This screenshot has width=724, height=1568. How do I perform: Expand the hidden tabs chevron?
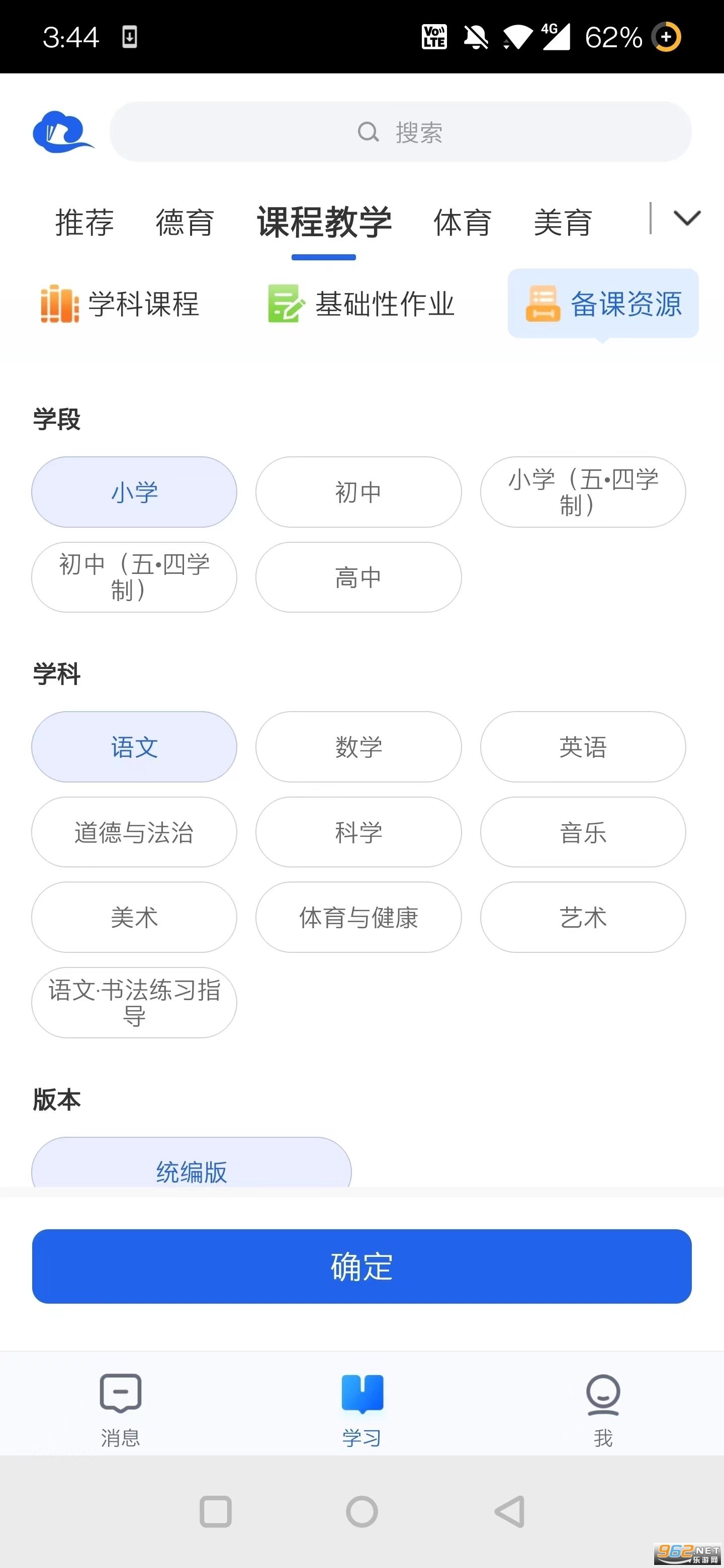(687, 218)
